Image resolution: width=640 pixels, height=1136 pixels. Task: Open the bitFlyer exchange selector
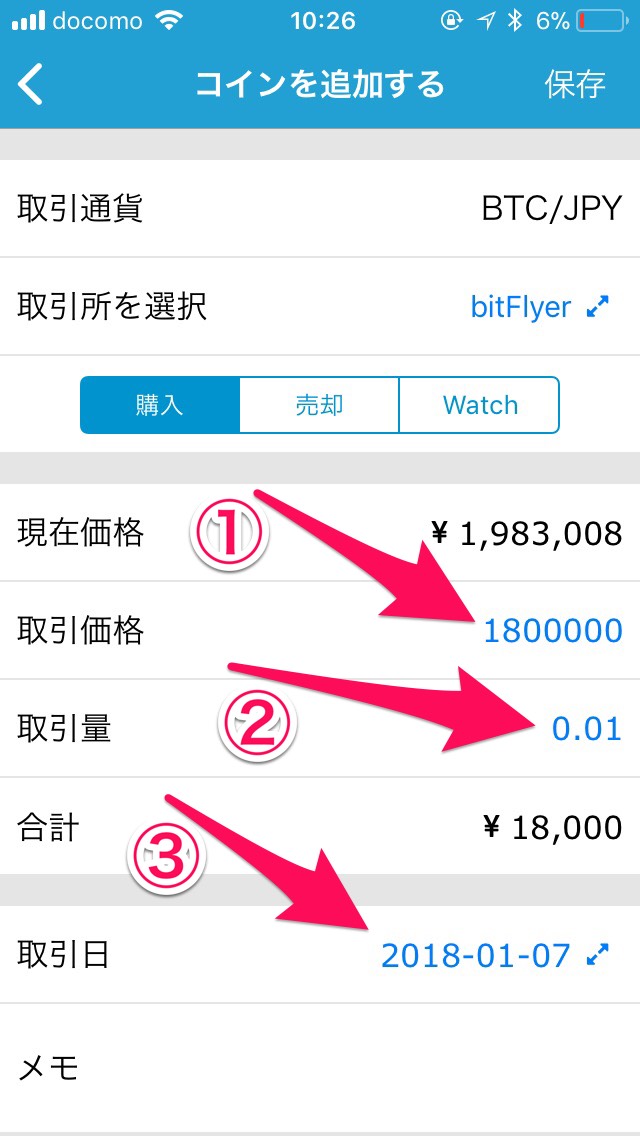point(539,307)
